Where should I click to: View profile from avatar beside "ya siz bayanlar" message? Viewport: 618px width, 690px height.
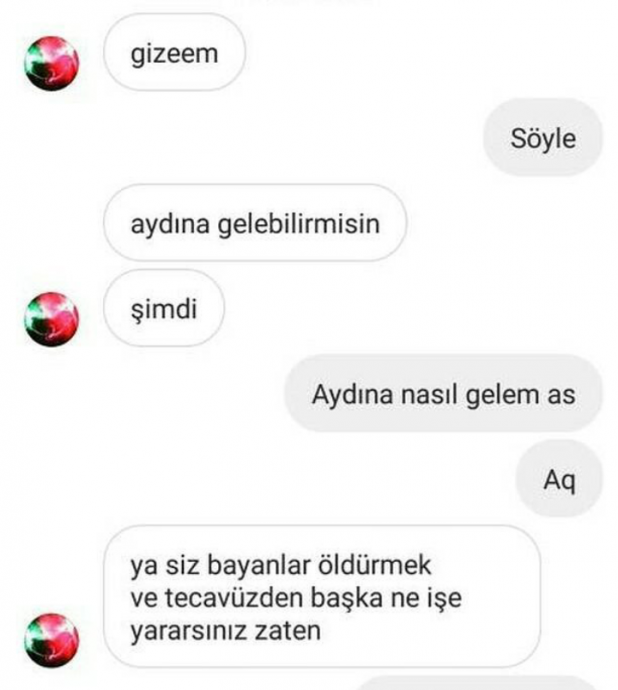(51, 640)
